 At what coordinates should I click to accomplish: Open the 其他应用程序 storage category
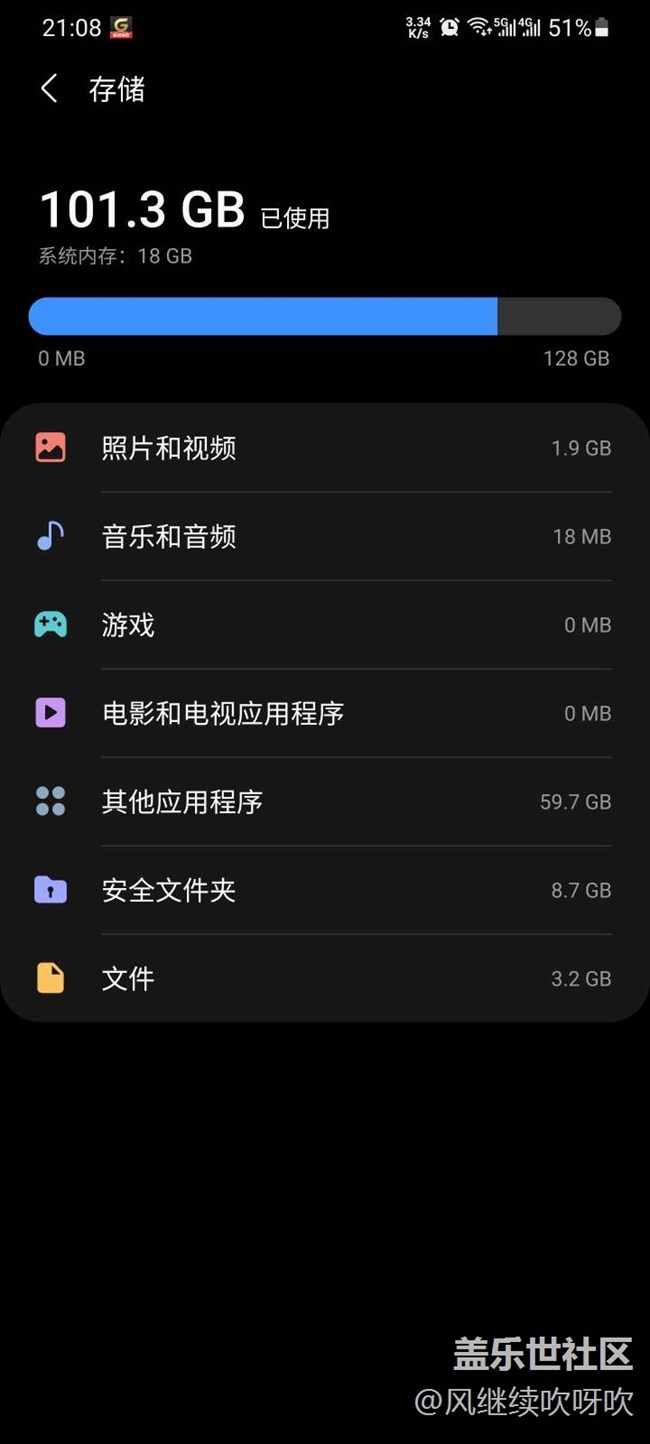pos(325,802)
